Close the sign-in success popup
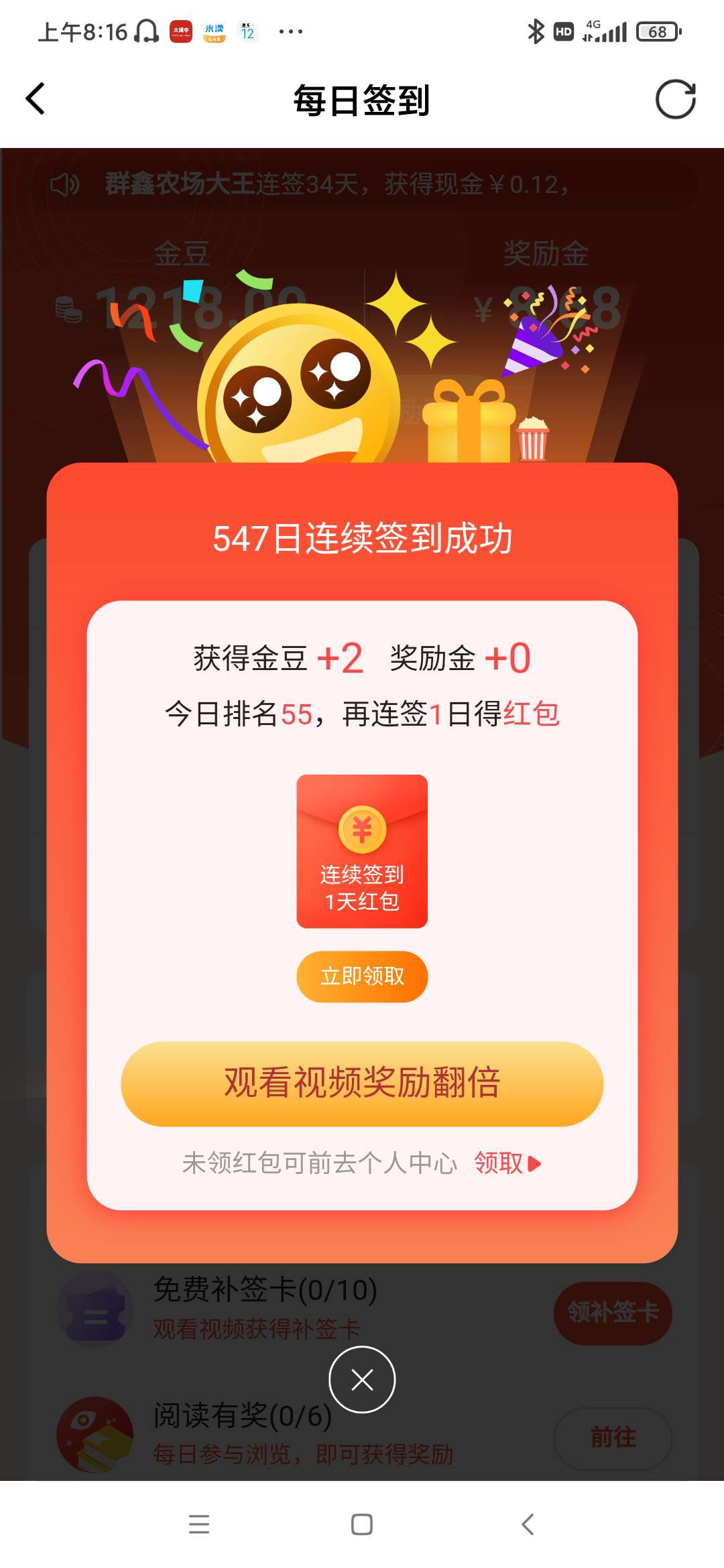724x1568 pixels. point(362,1379)
